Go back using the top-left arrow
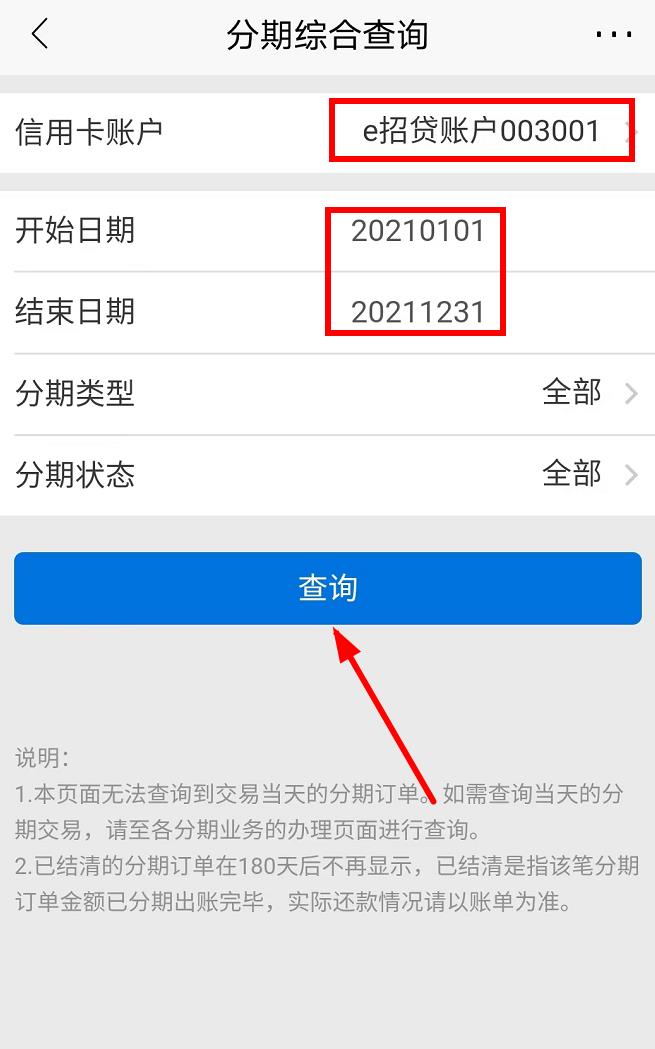The height and width of the screenshot is (1049, 655). (x=40, y=33)
